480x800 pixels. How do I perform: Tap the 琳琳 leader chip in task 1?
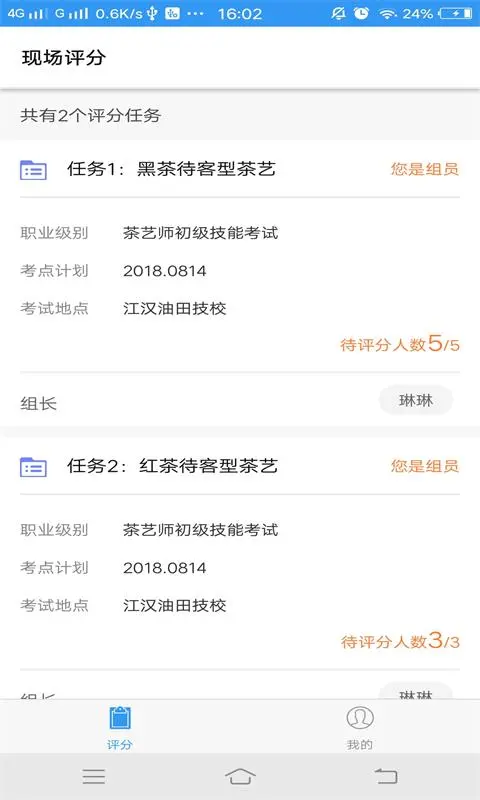[x=416, y=401]
